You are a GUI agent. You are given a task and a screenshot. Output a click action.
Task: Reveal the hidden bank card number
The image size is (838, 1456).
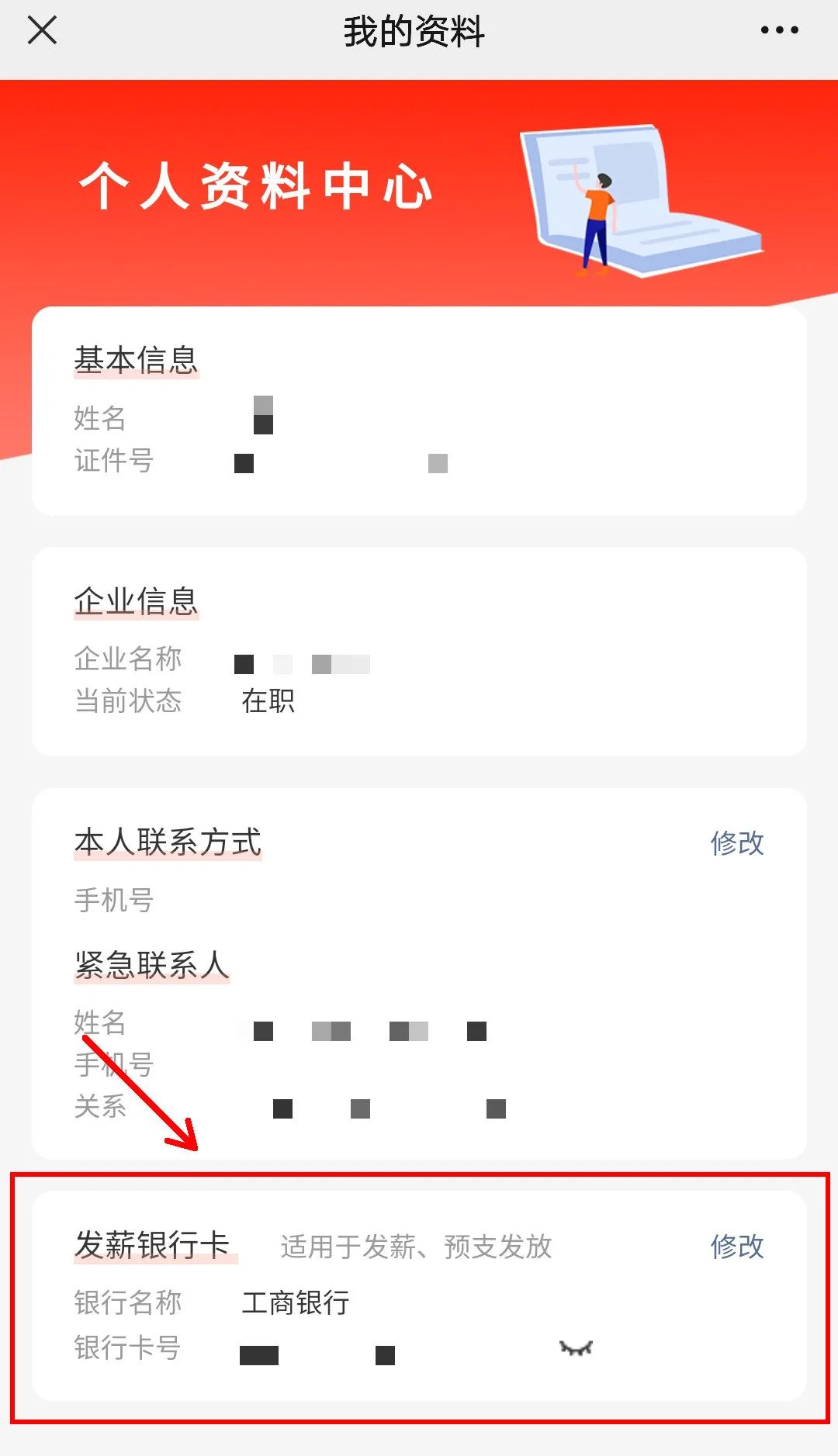tap(576, 1348)
